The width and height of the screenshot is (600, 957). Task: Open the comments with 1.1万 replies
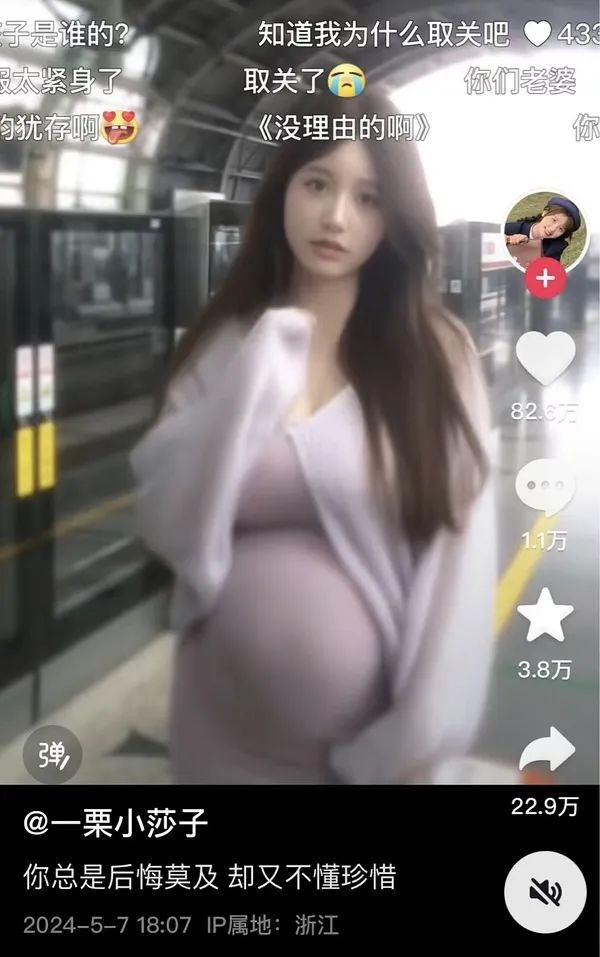[x=545, y=487]
